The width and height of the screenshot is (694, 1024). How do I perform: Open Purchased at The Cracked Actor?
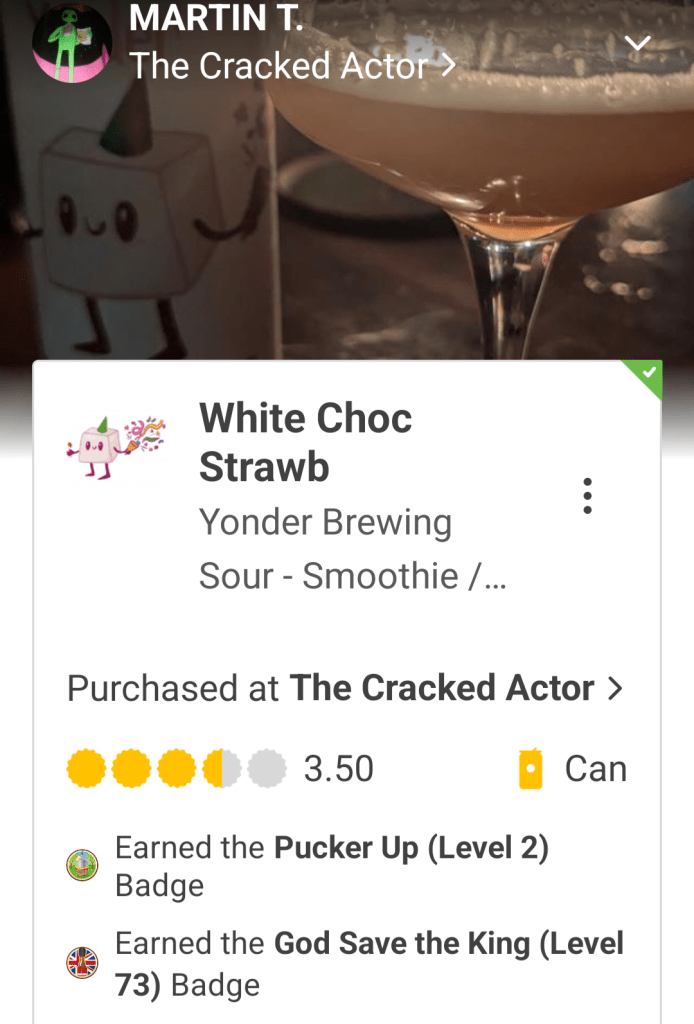point(345,688)
